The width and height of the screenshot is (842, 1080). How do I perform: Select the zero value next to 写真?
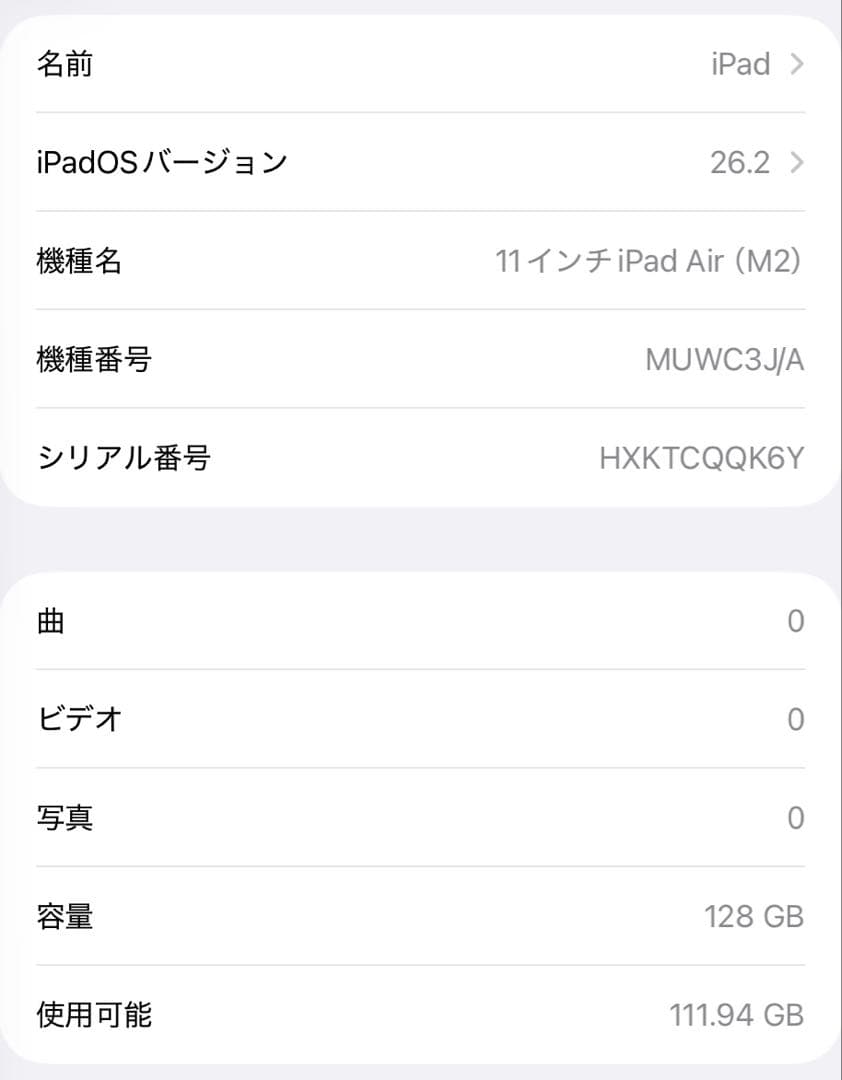(796, 817)
